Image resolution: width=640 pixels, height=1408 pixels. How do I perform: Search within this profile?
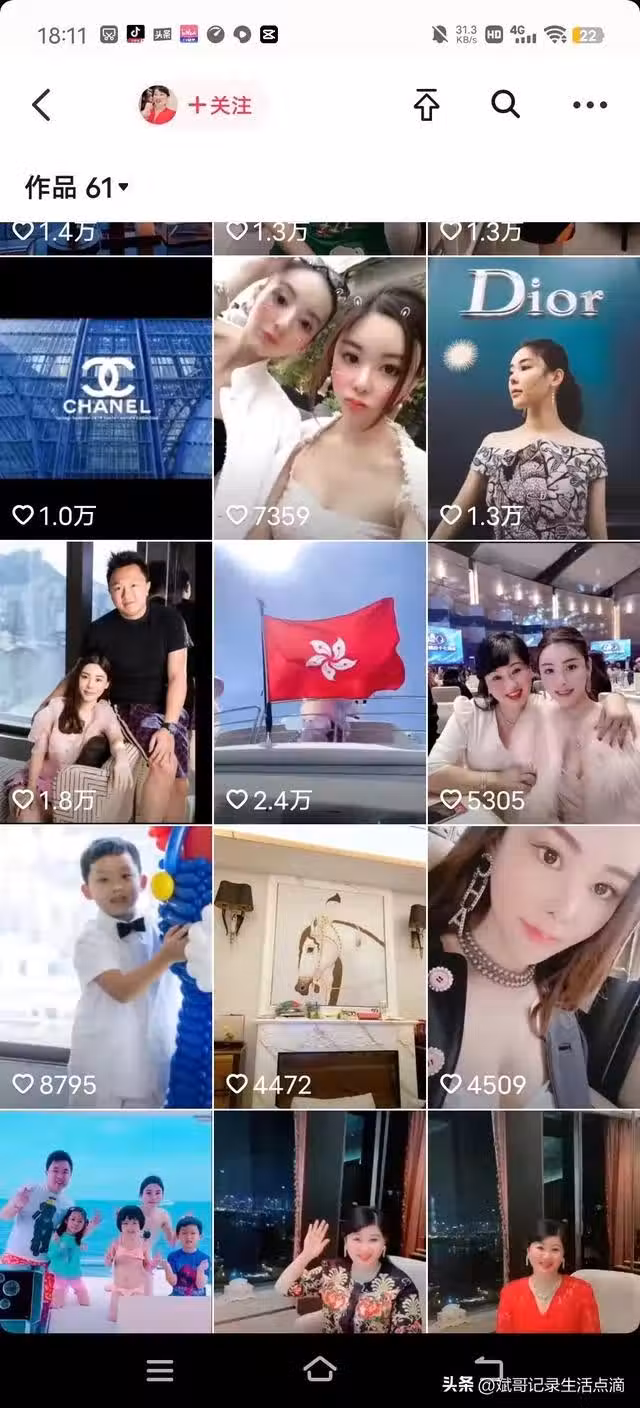pos(505,104)
